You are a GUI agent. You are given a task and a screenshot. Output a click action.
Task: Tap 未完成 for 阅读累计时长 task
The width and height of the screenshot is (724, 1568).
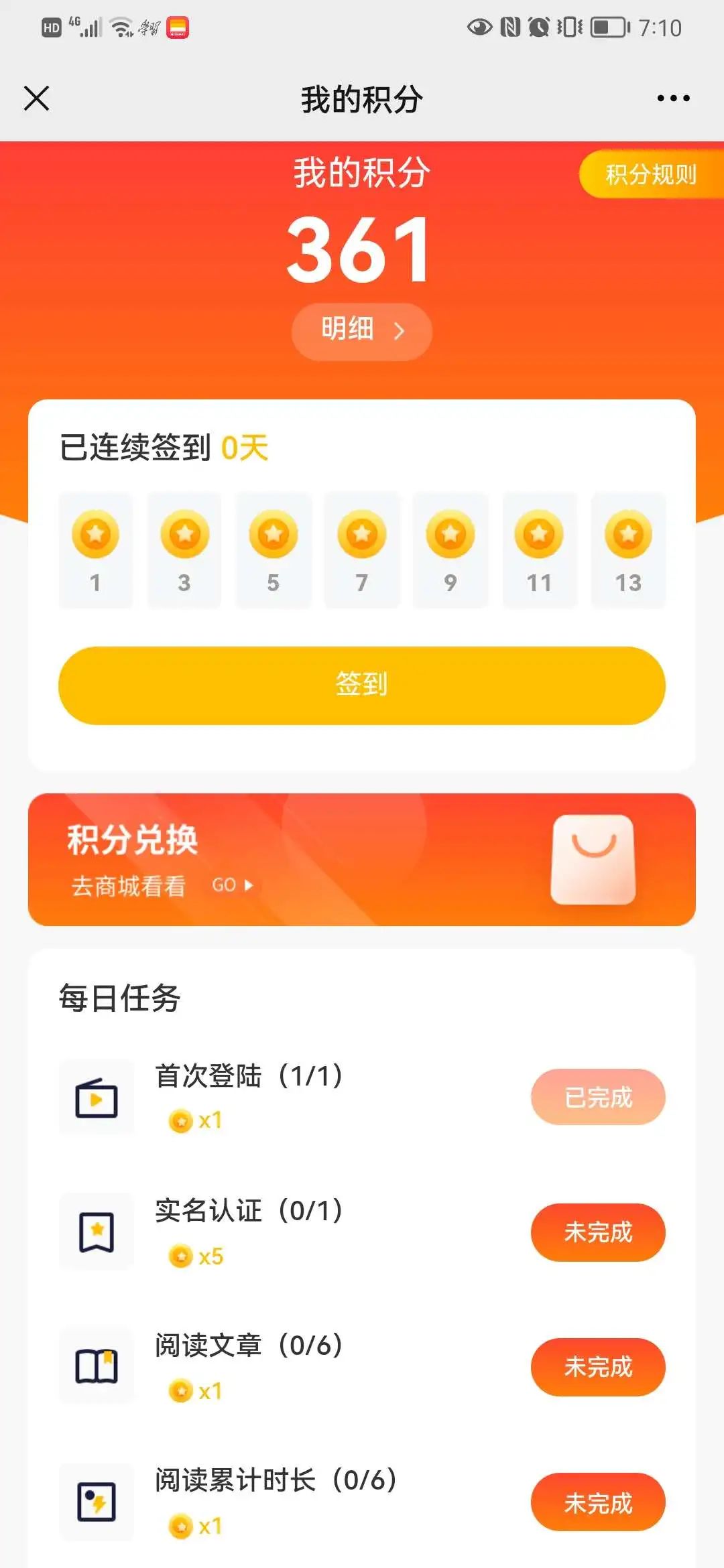pos(598,1502)
